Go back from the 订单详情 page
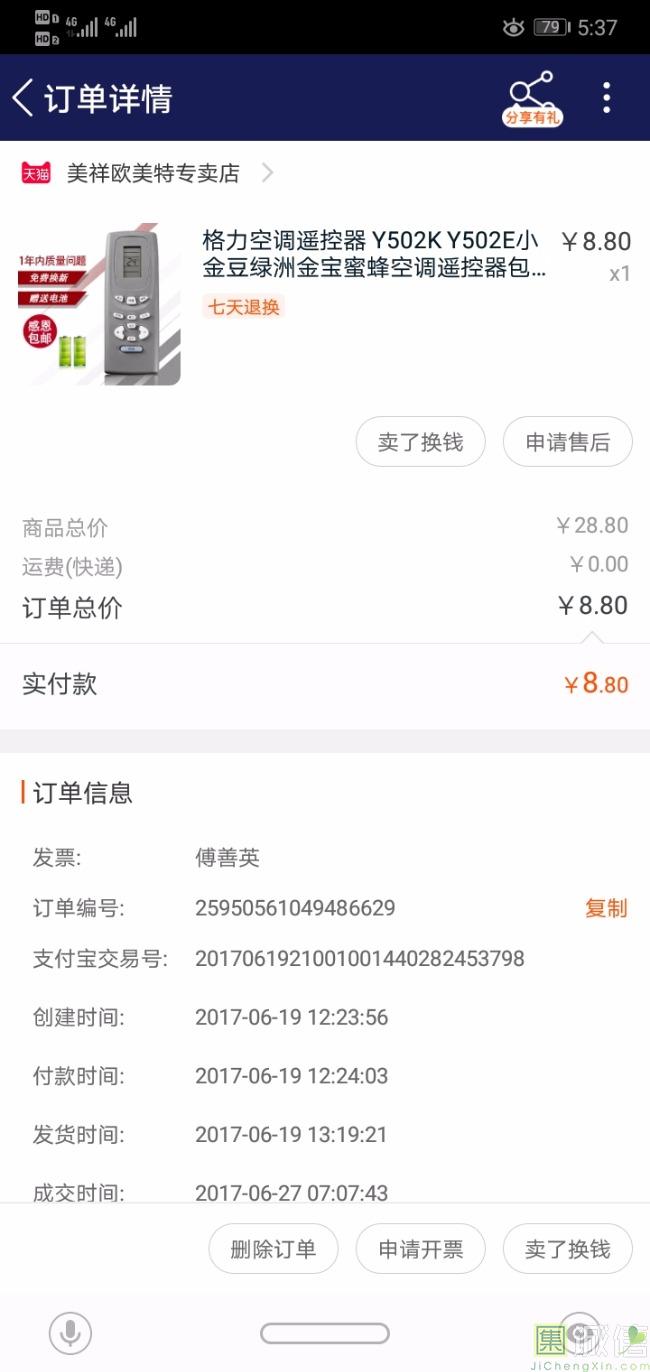The height and width of the screenshot is (1372, 650). coord(23,98)
